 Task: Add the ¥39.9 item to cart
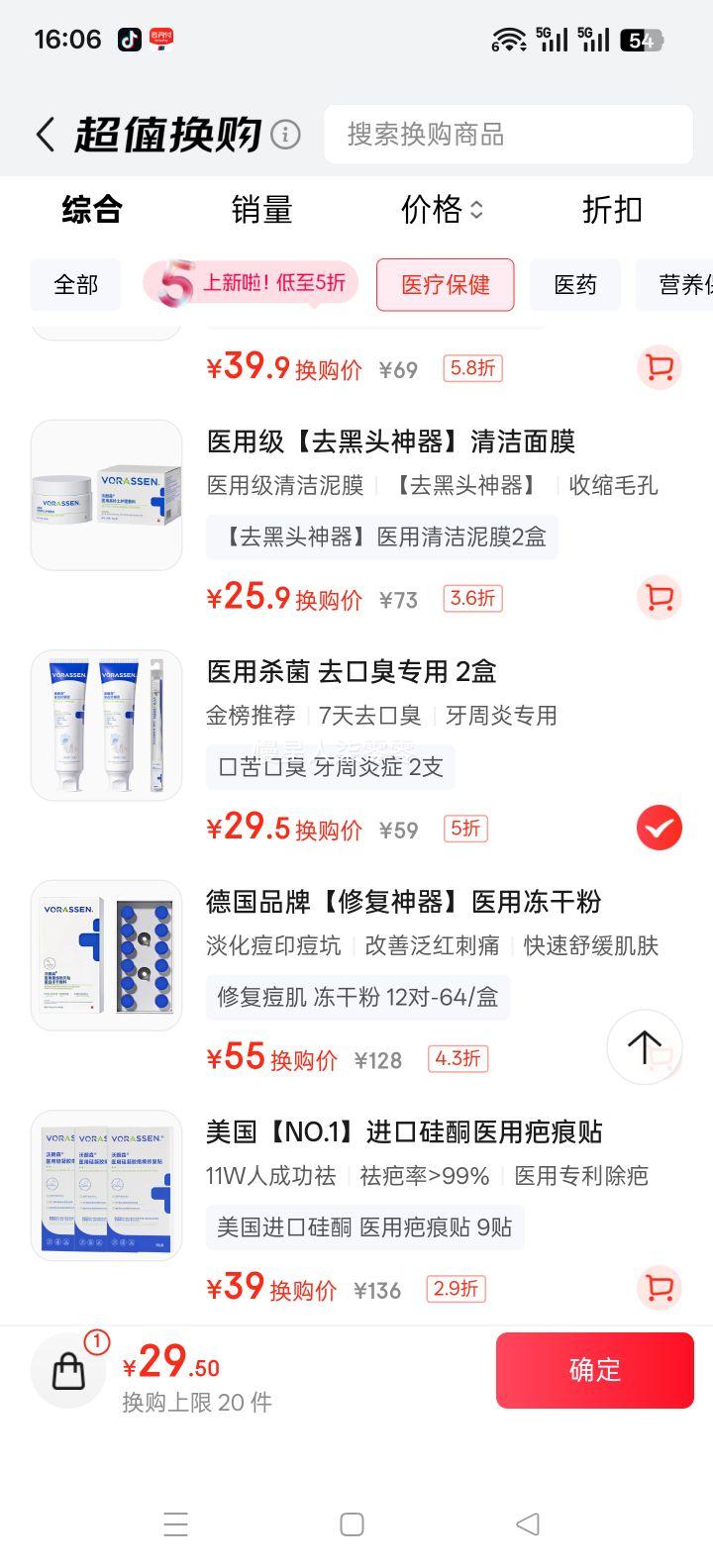coord(659,368)
